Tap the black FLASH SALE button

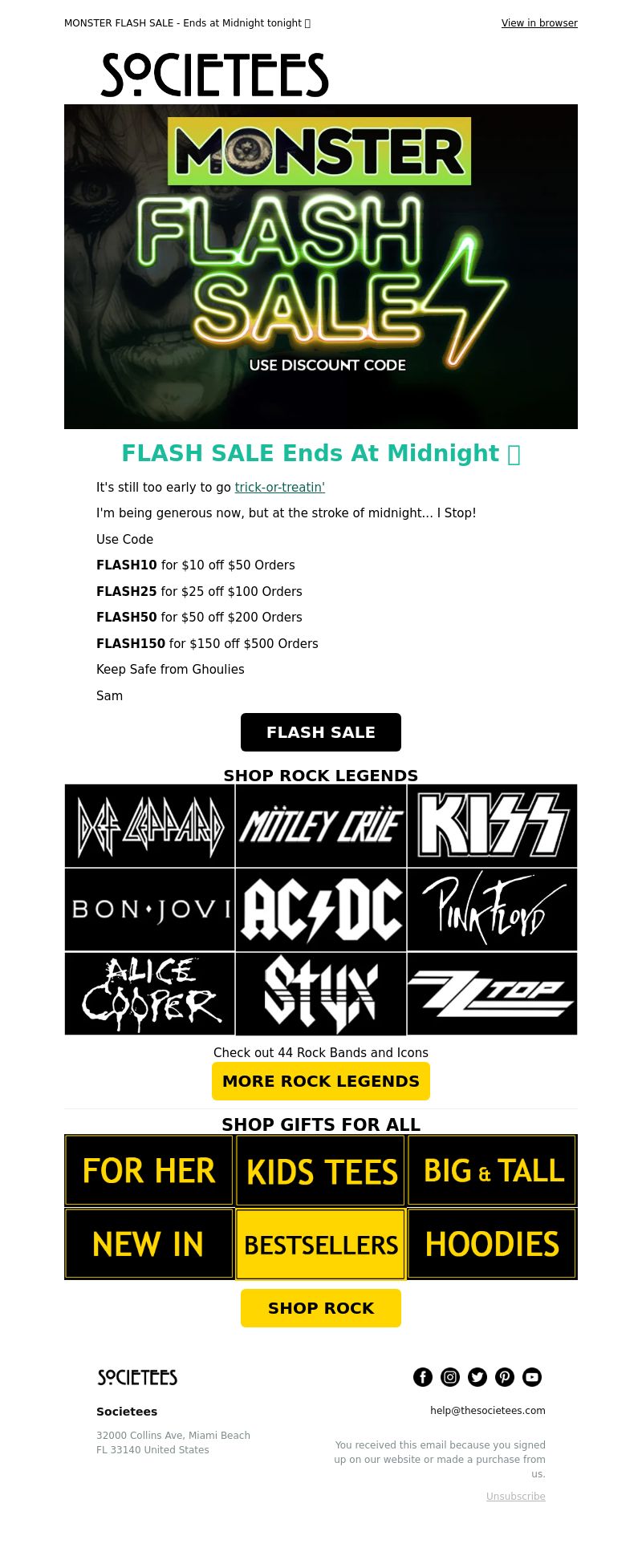[x=321, y=732]
